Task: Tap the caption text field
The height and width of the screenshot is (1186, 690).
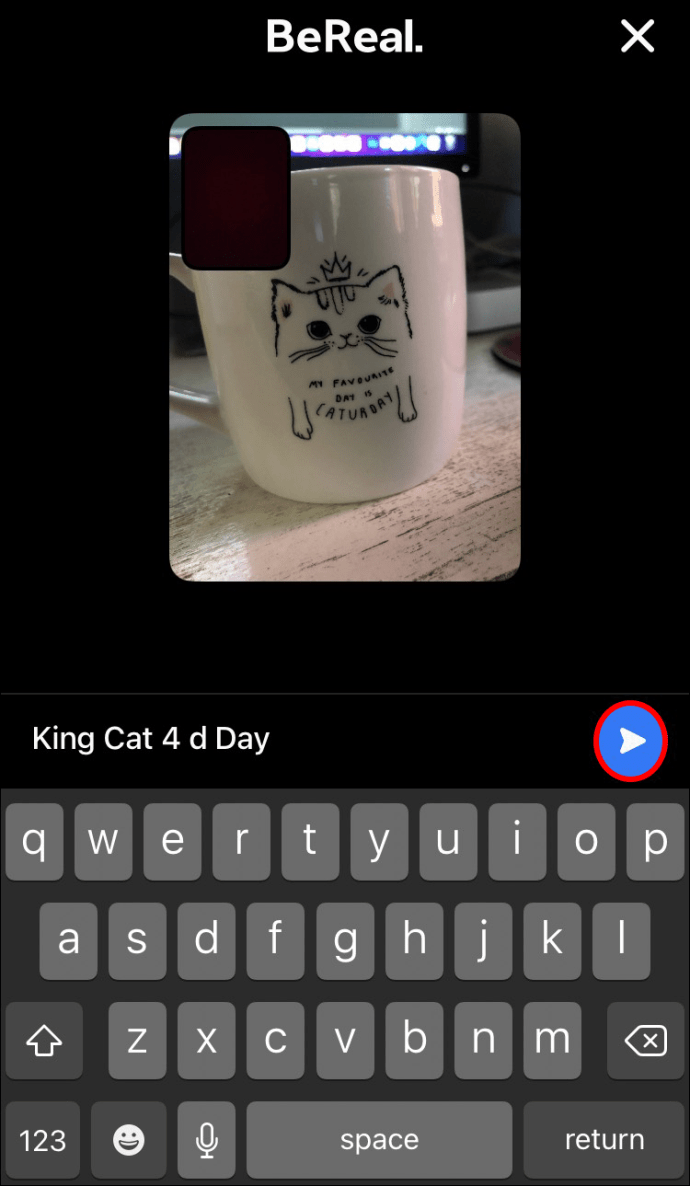Action: click(x=300, y=740)
